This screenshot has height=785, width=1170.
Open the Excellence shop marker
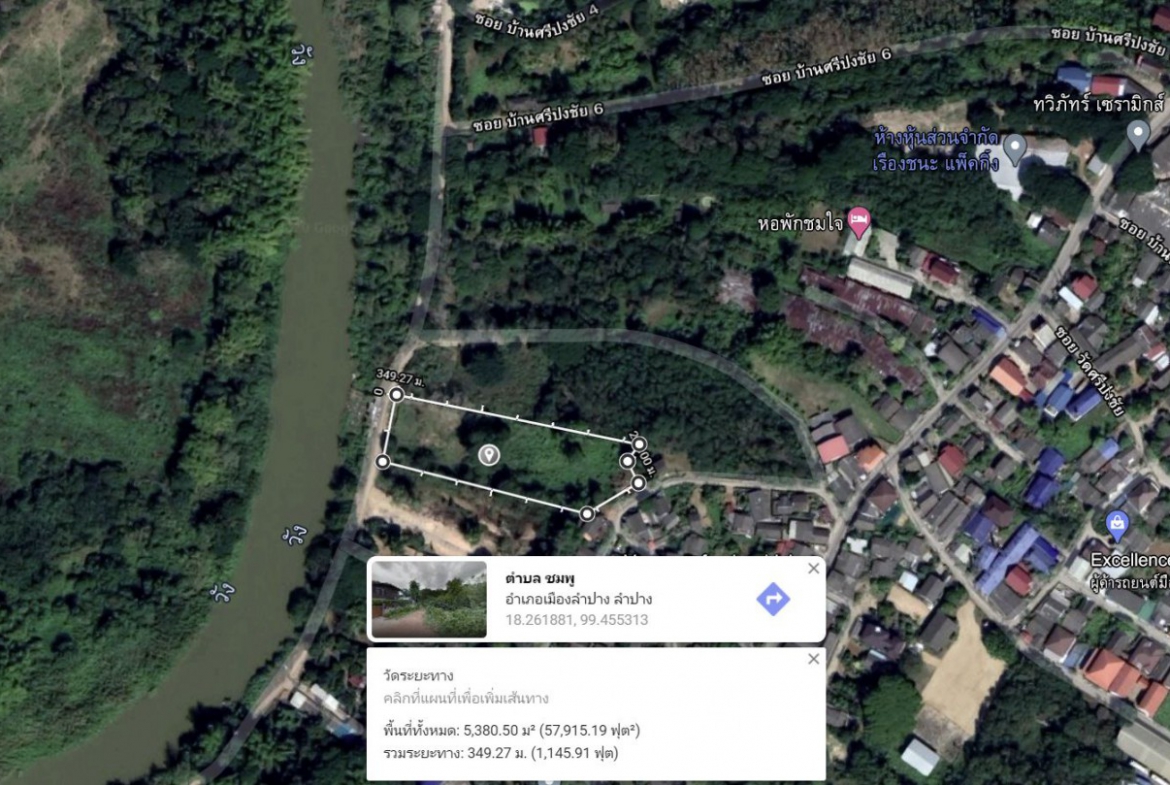pos(1117,523)
